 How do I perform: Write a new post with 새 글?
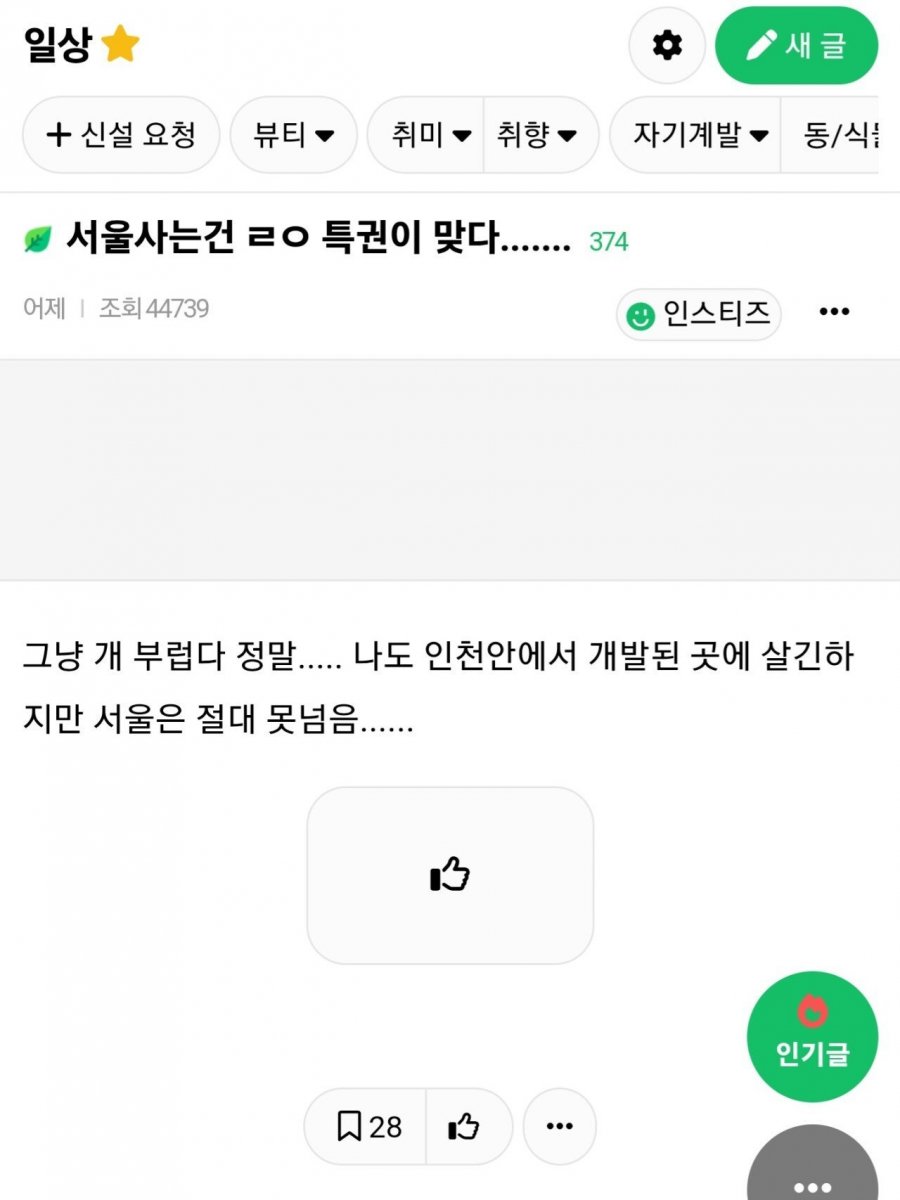[796, 46]
